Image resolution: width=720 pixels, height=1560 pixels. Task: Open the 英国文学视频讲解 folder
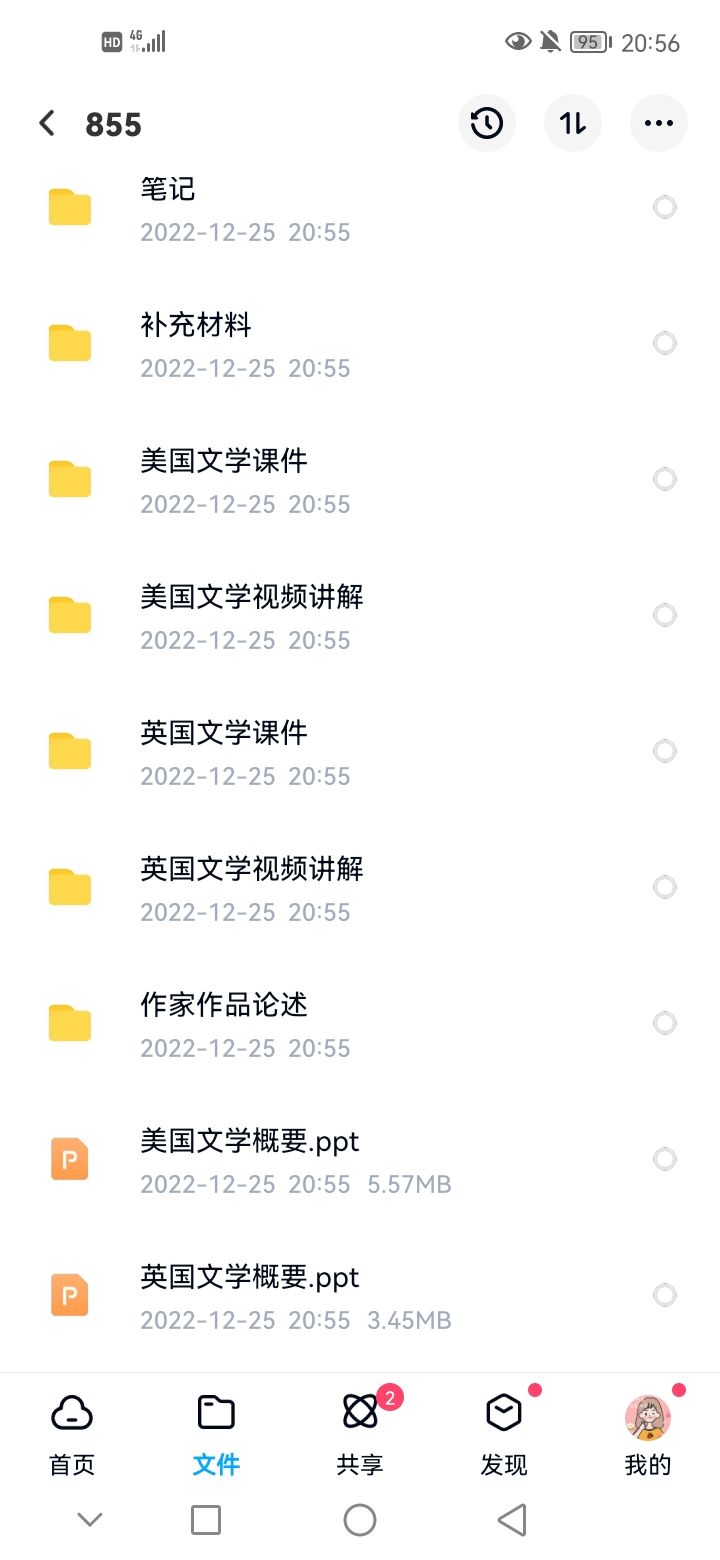click(360, 888)
